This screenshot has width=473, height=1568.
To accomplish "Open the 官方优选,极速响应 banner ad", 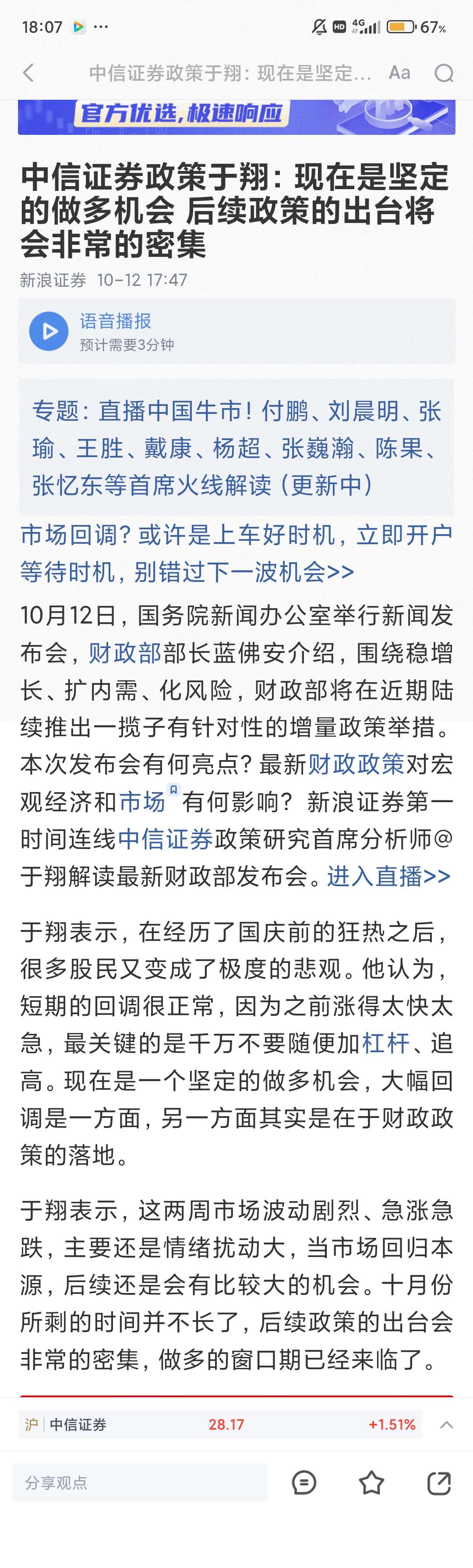I will tap(236, 116).
